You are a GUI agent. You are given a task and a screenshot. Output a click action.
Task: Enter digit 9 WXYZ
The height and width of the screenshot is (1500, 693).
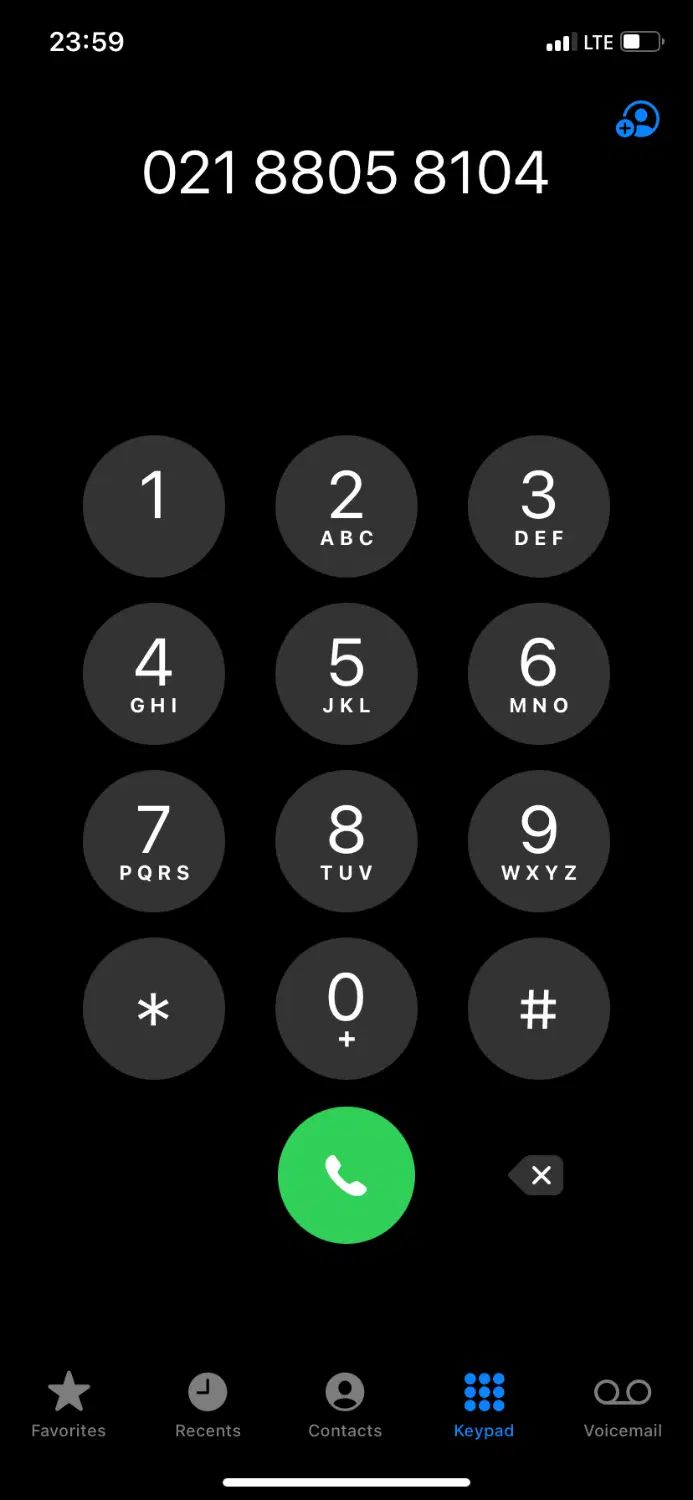[x=538, y=841]
